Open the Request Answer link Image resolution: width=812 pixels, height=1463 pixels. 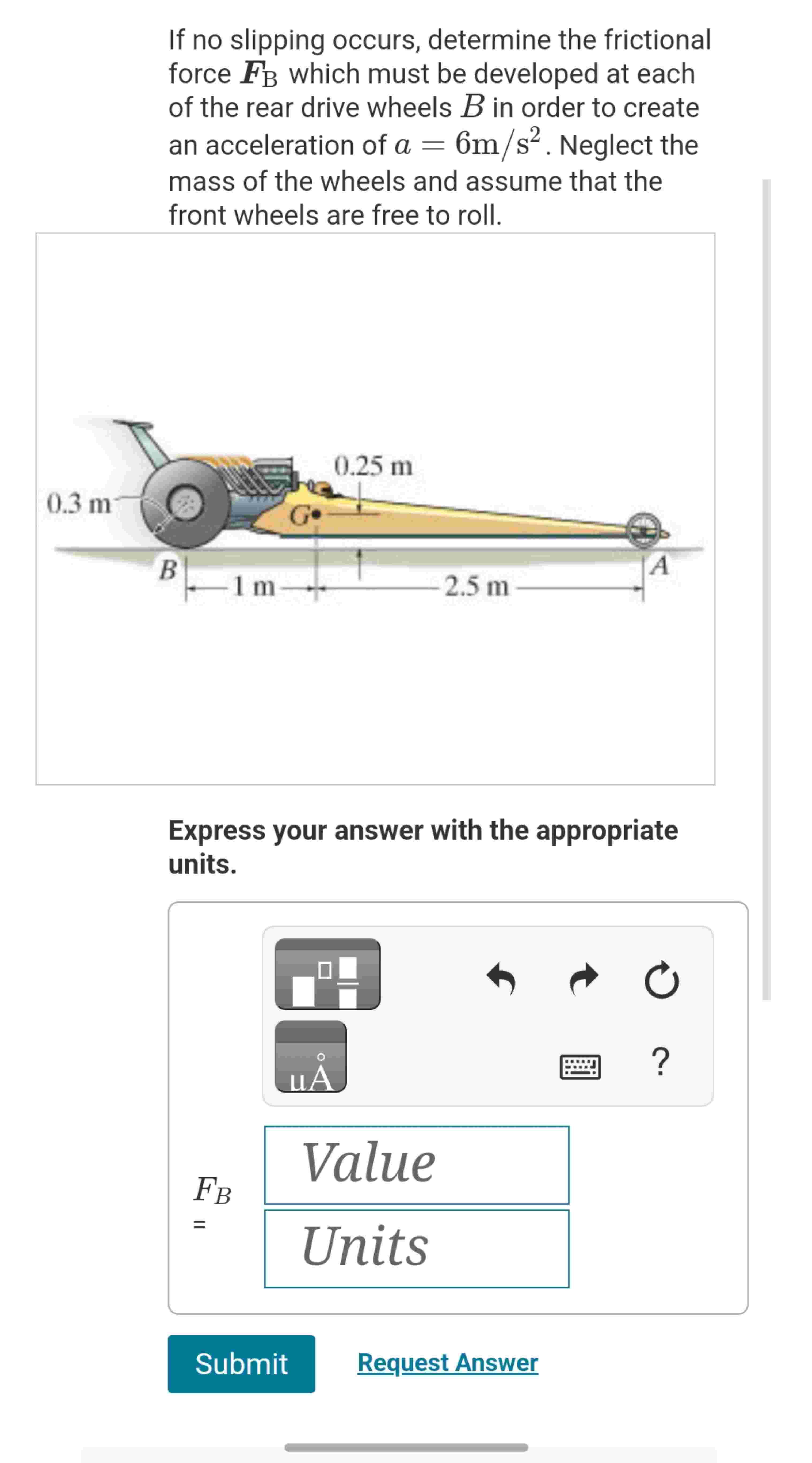[446, 1362]
